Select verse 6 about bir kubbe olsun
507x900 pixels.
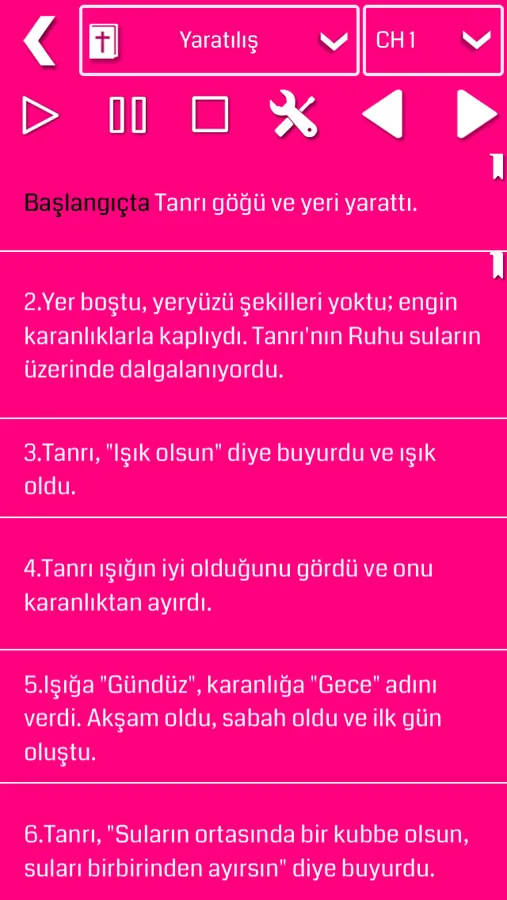(x=253, y=842)
